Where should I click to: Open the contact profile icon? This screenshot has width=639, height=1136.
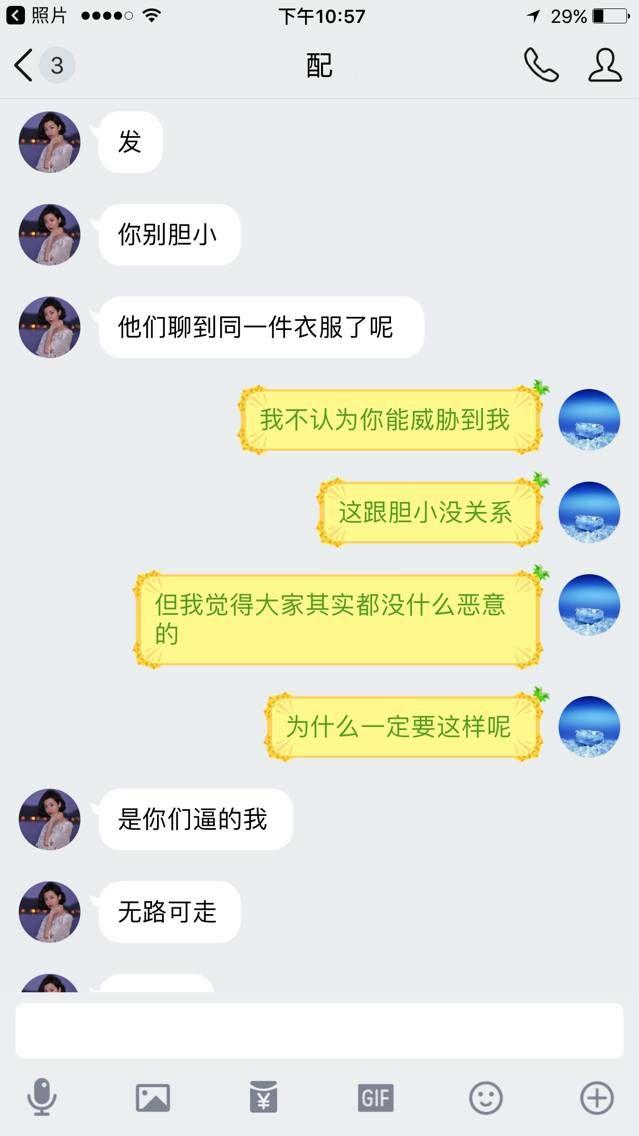[605, 65]
